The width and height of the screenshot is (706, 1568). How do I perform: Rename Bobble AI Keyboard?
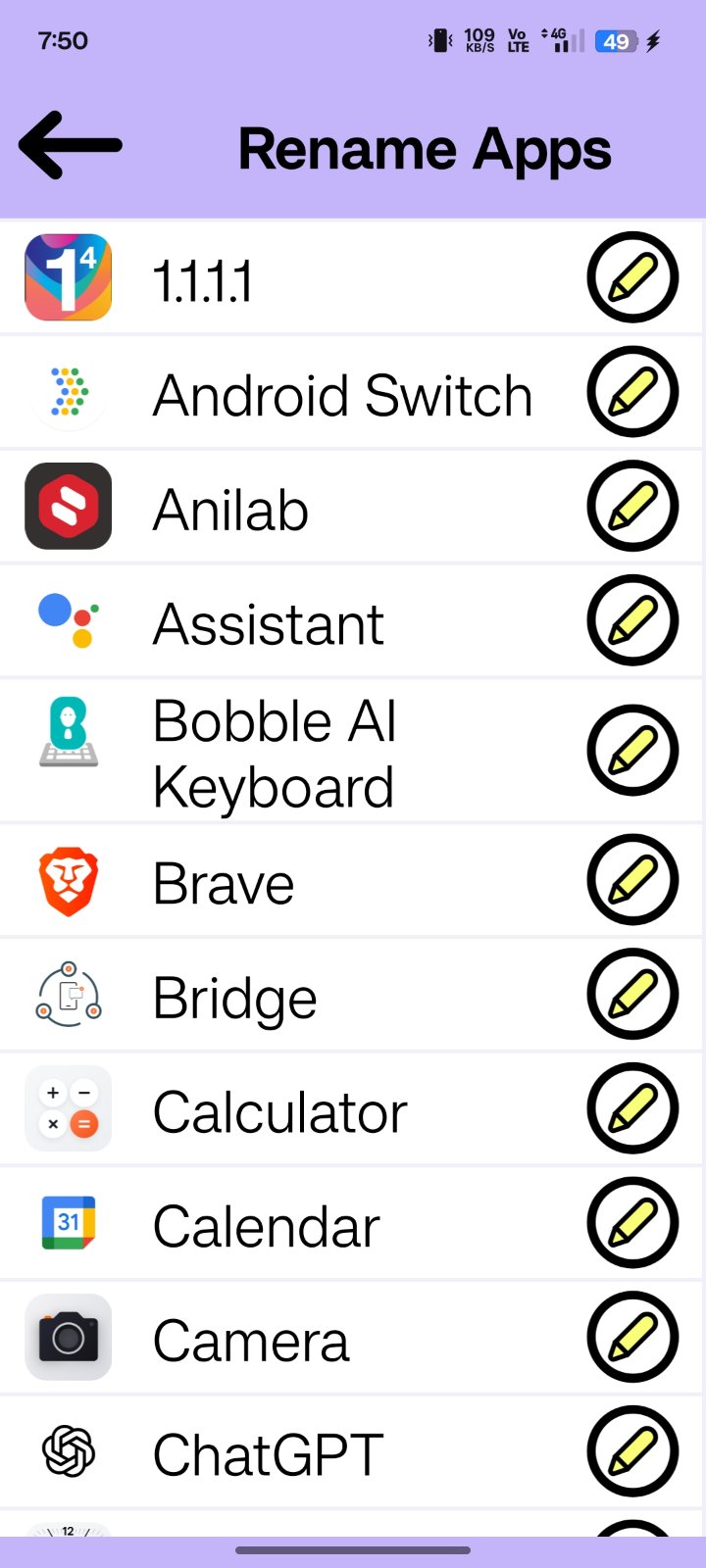pos(632,751)
